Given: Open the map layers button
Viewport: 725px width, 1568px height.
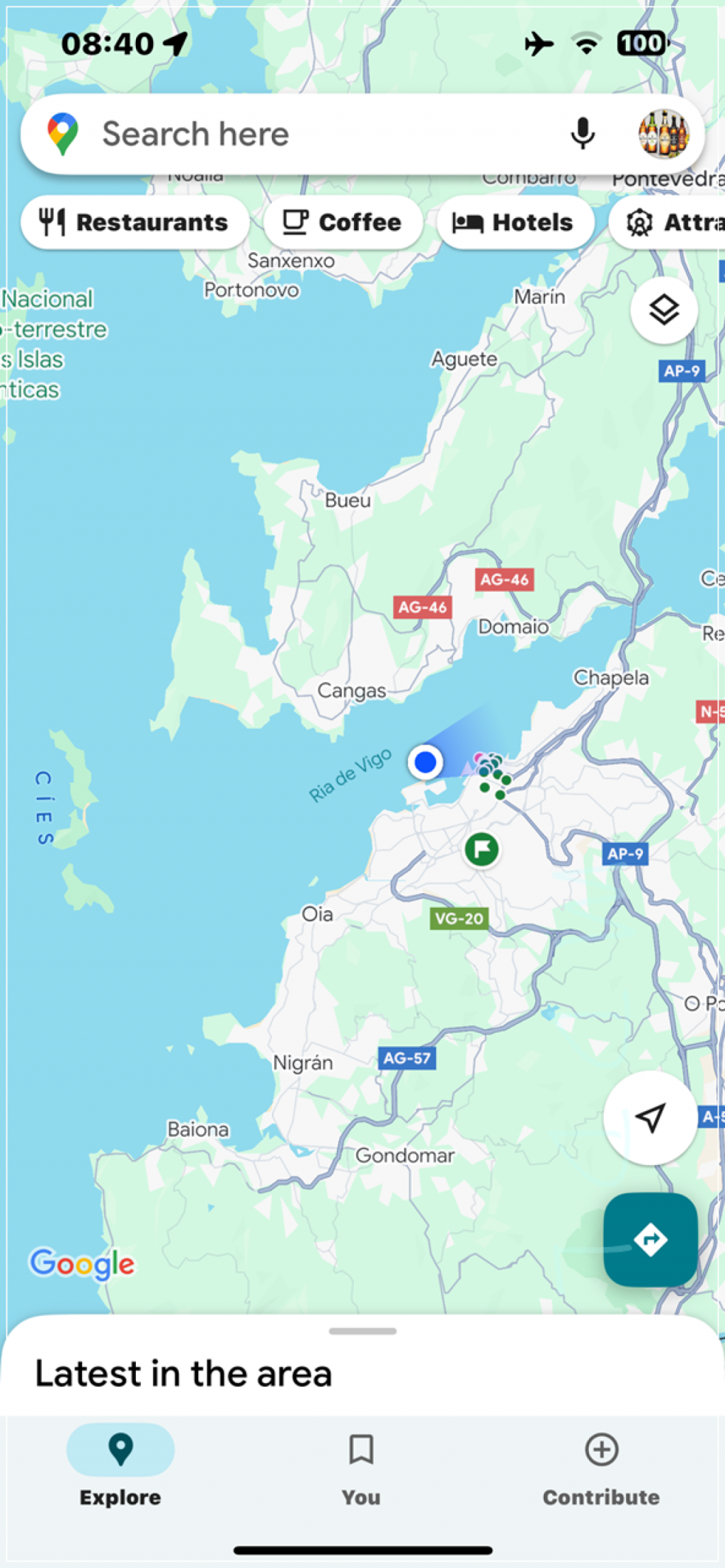Looking at the screenshot, I should (x=663, y=310).
